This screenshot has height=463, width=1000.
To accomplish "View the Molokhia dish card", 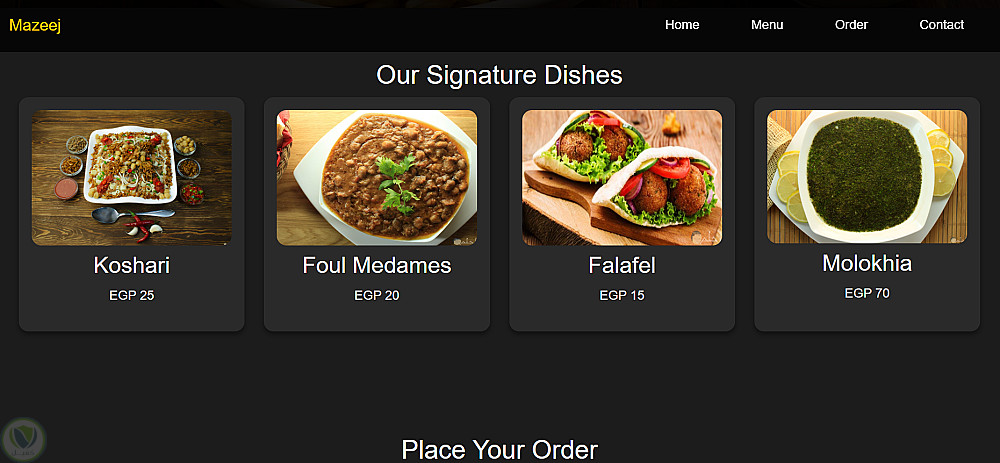I will pyautogui.click(x=867, y=214).
